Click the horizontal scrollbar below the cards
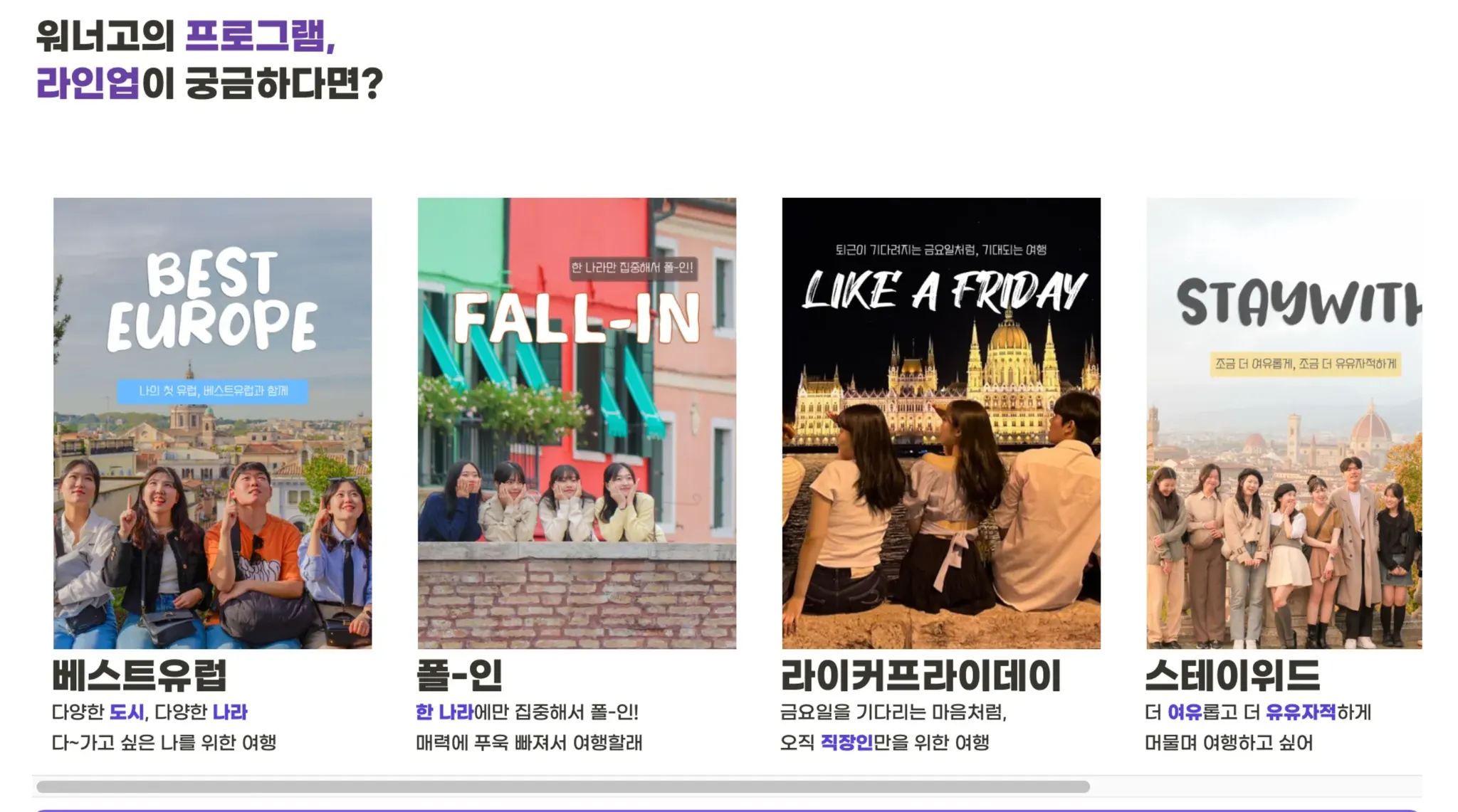The image size is (1458, 812). pos(562,786)
